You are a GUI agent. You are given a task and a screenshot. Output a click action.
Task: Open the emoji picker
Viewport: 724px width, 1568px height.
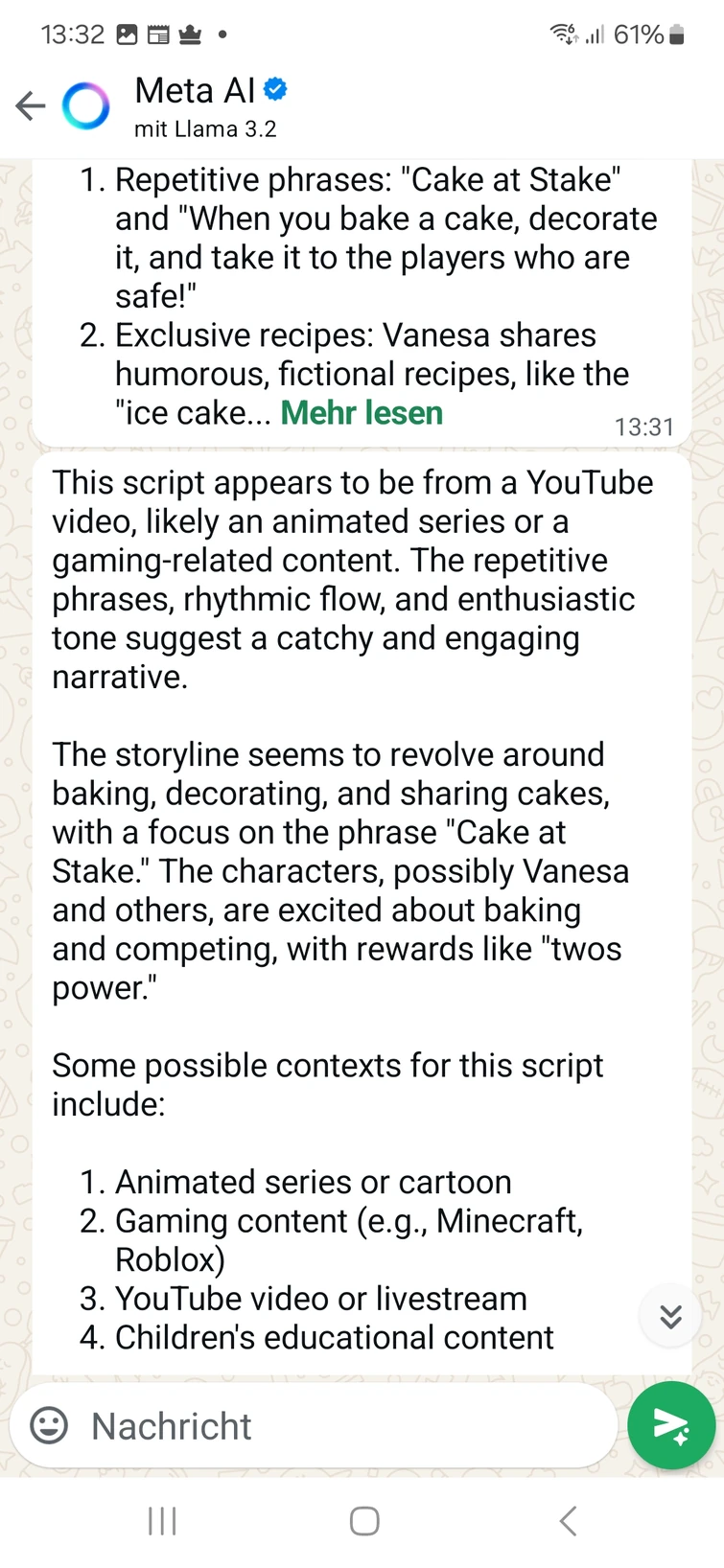(49, 1425)
